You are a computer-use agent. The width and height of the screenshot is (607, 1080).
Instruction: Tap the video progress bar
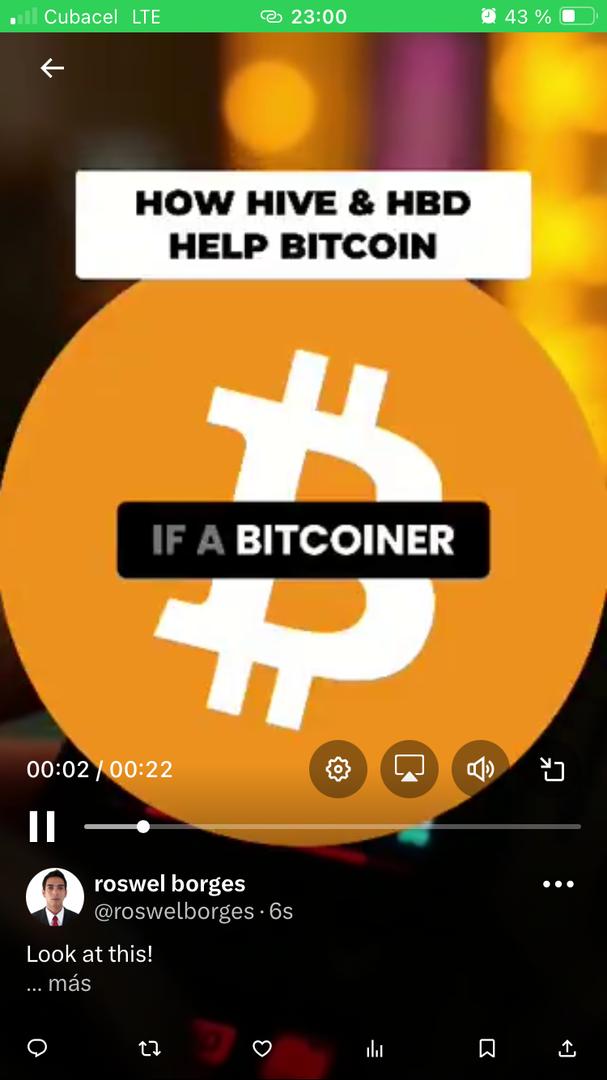(x=332, y=827)
